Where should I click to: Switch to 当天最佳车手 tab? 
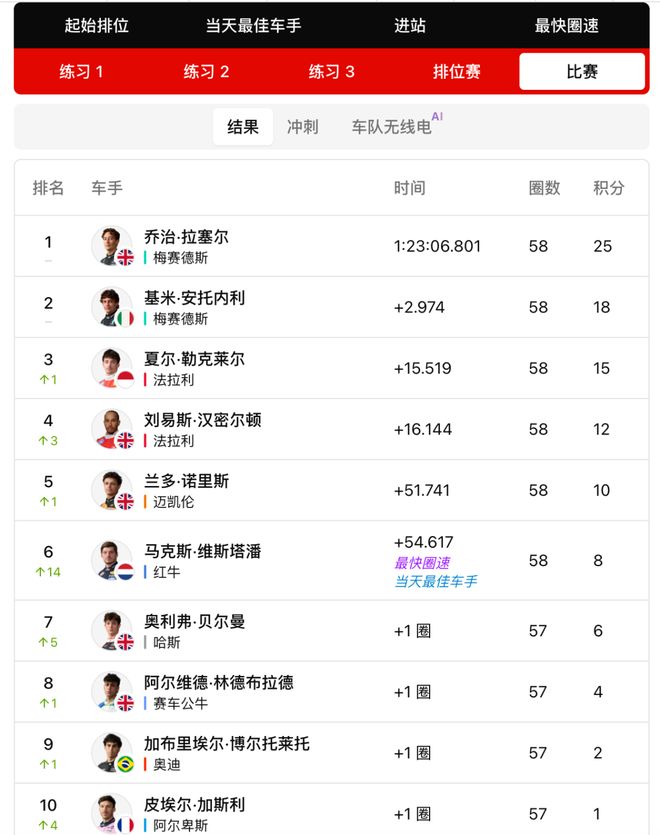coord(253,25)
